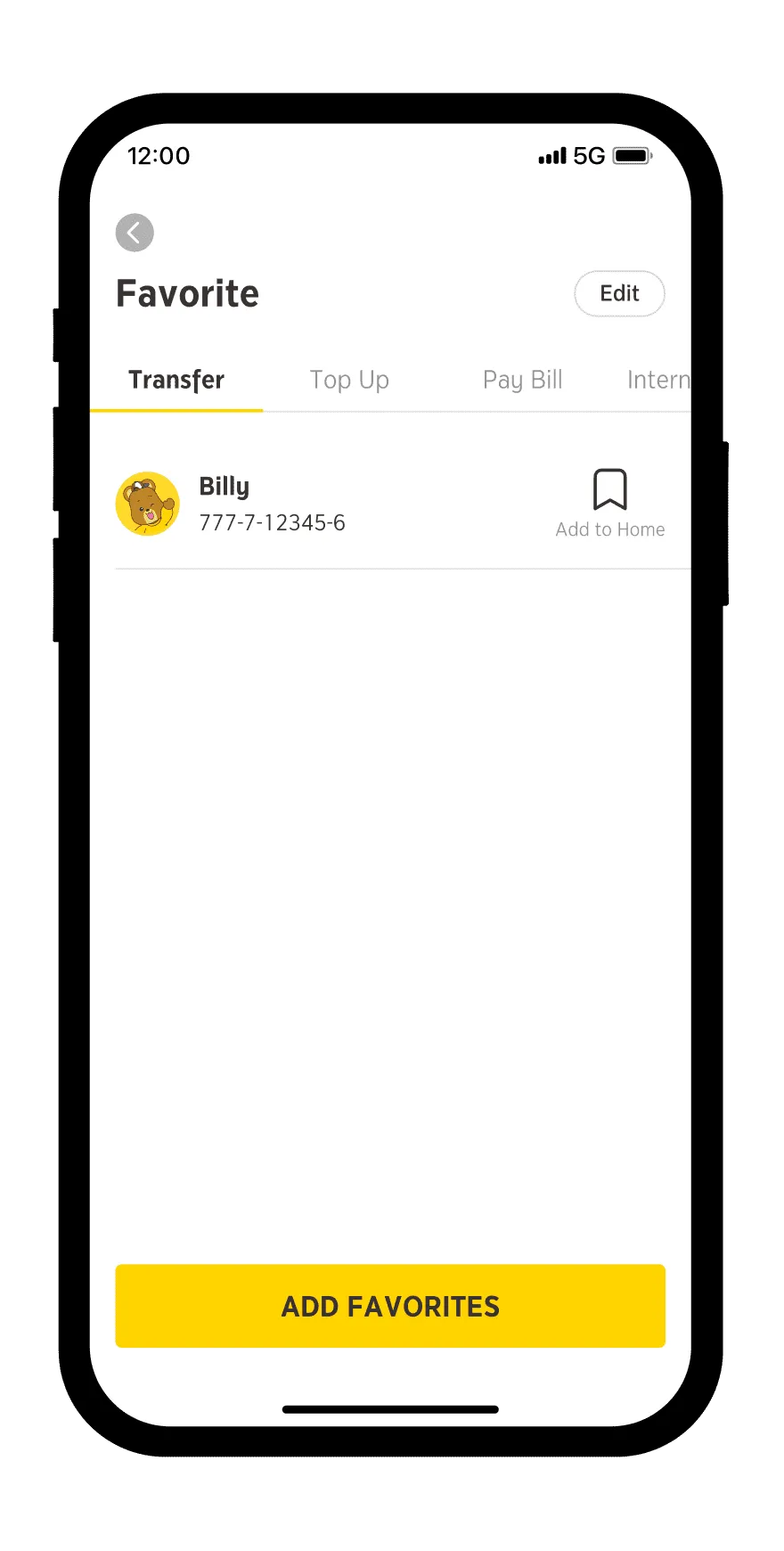Open the partially visible Intern tab
This screenshot has height=1551, width=784.
pyautogui.click(x=658, y=380)
